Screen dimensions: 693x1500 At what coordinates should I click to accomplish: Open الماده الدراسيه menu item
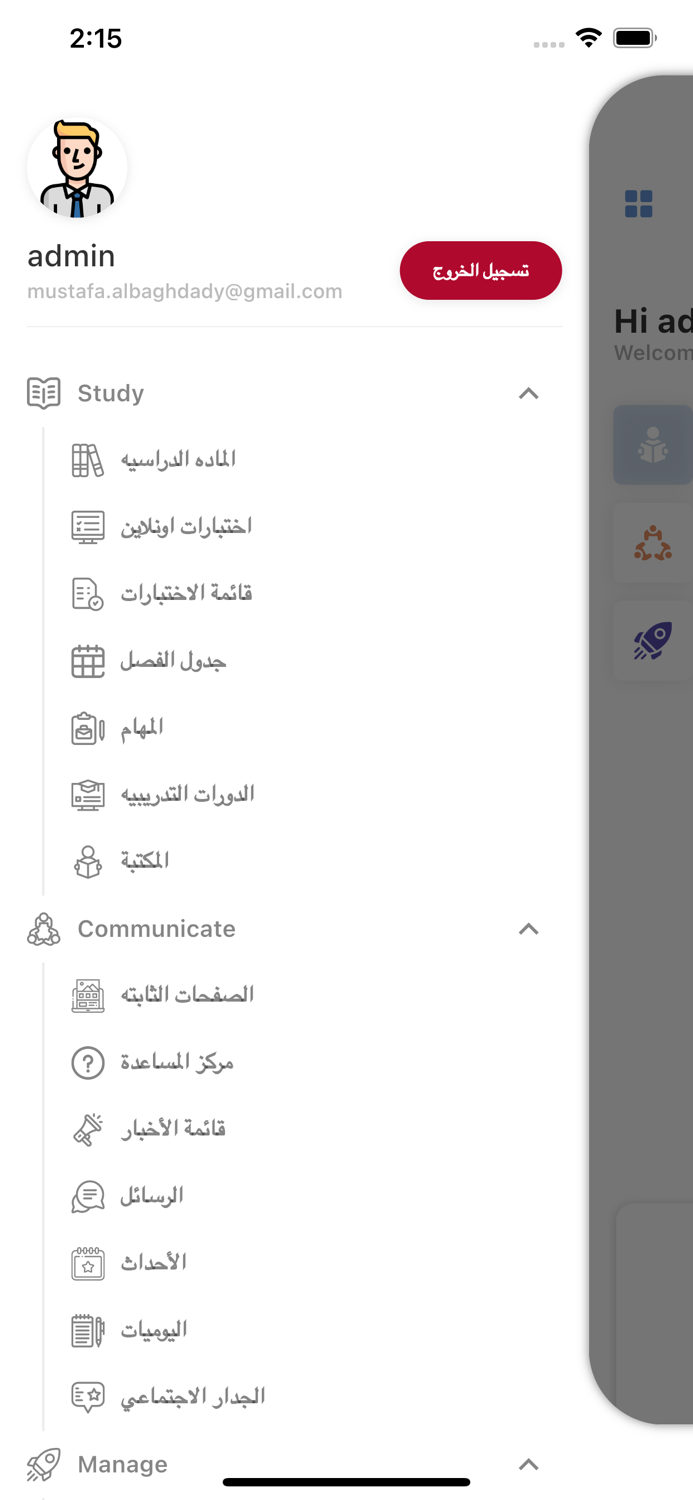pos(178,460)
